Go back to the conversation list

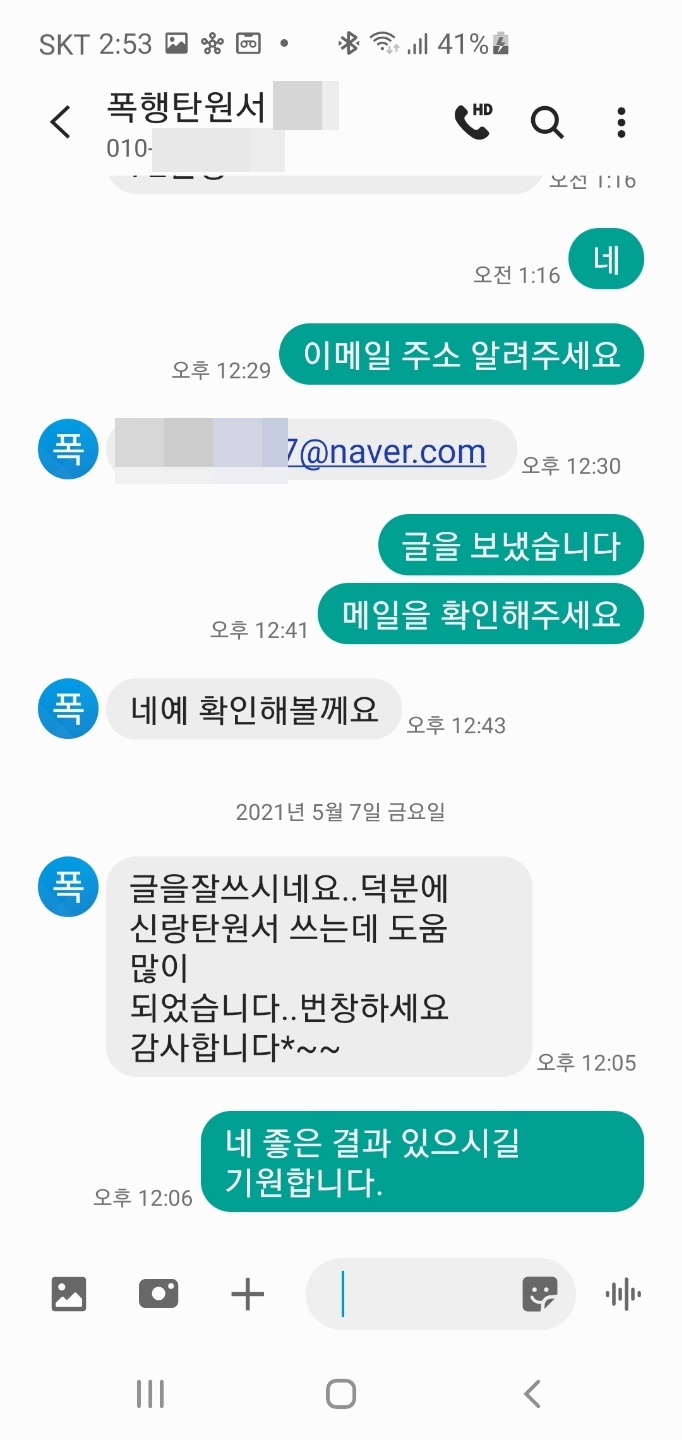pyautogui.click(x=61, y=122)
